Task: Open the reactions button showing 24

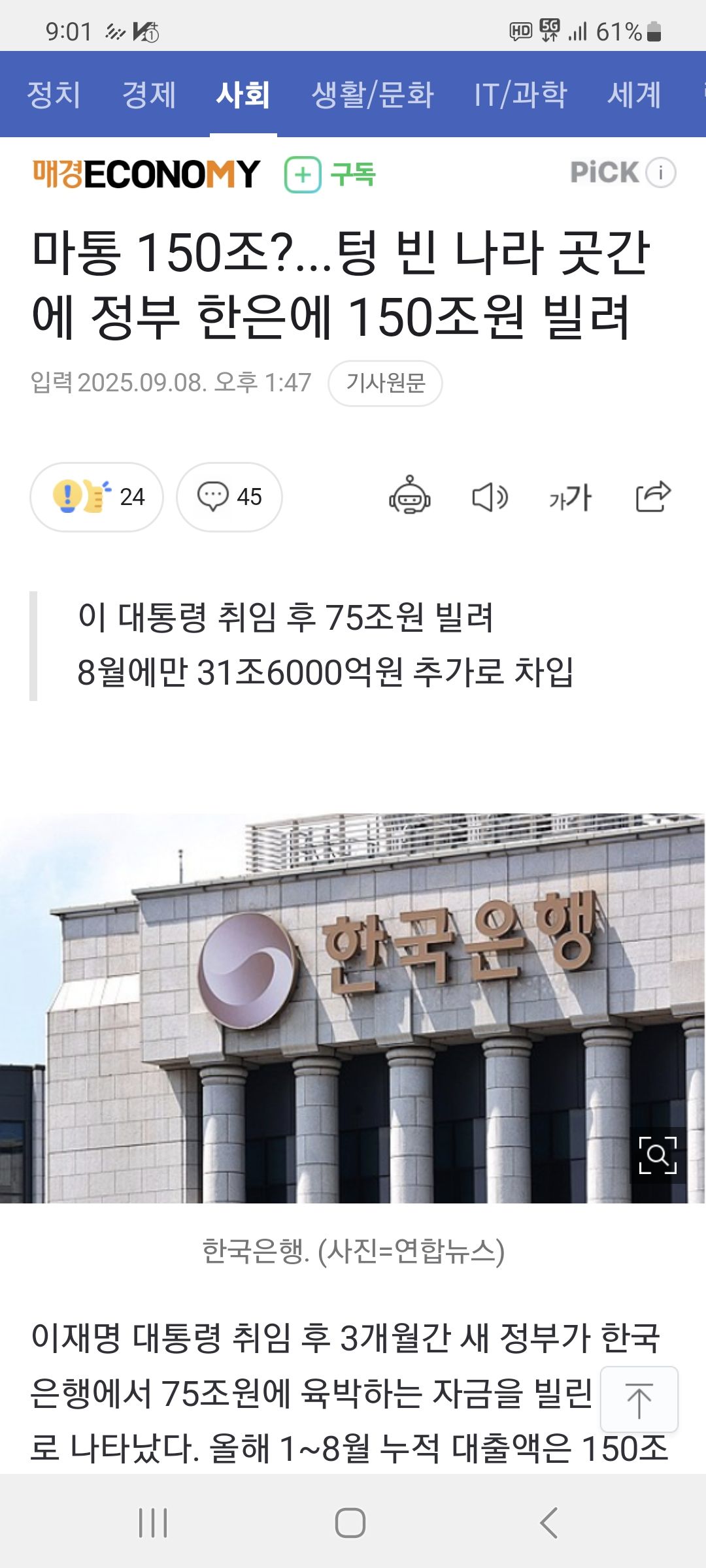Action: [97, 497]
